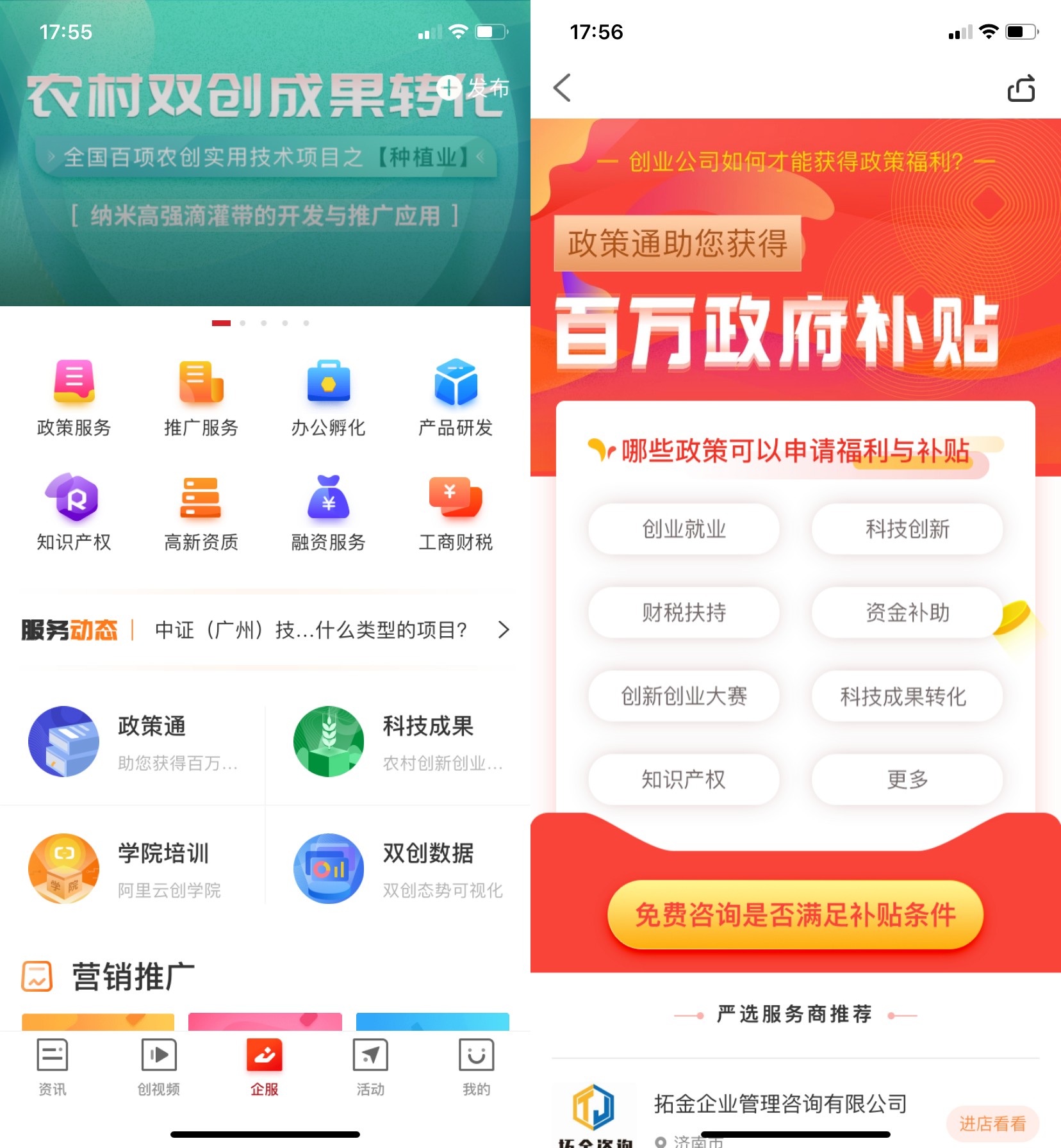The width and height of the screenshot is (1061, 1148).
Task: Tap 免费咨询是否满足补贴条件 button
Action: (795, 914)
